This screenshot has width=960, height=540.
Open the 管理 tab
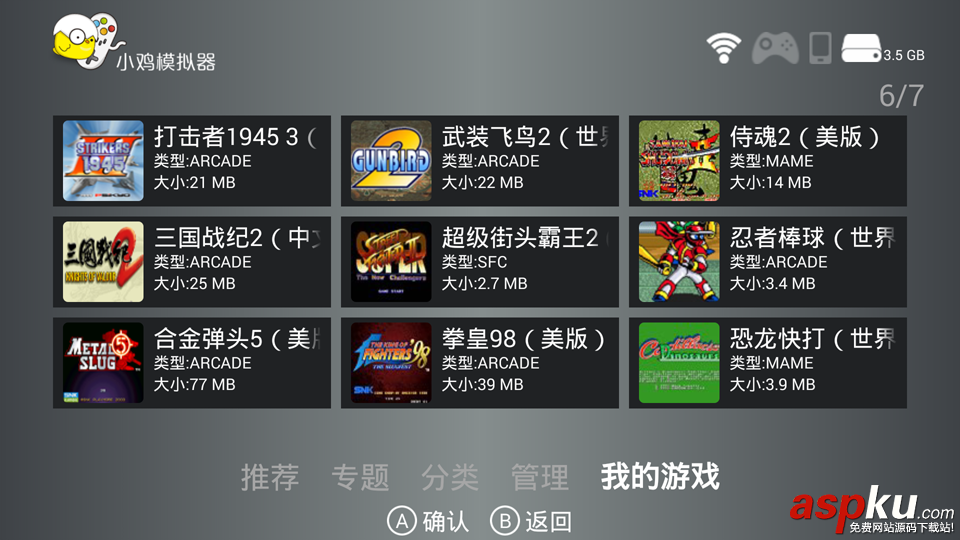click(x=540, y=477)
